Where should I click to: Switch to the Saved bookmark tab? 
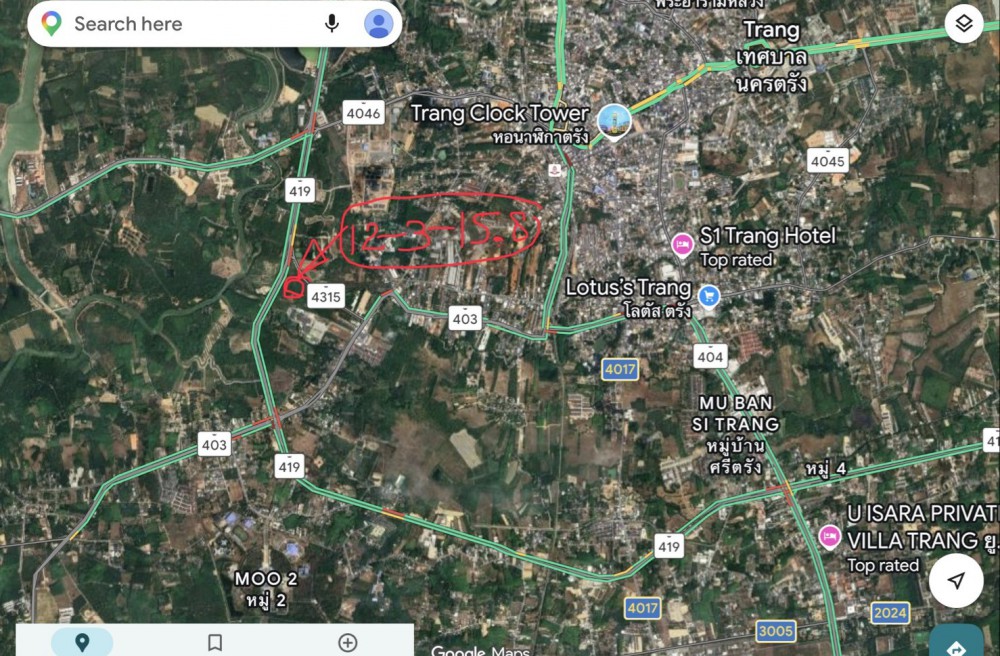pyautogui.click(x=215, y=642)
